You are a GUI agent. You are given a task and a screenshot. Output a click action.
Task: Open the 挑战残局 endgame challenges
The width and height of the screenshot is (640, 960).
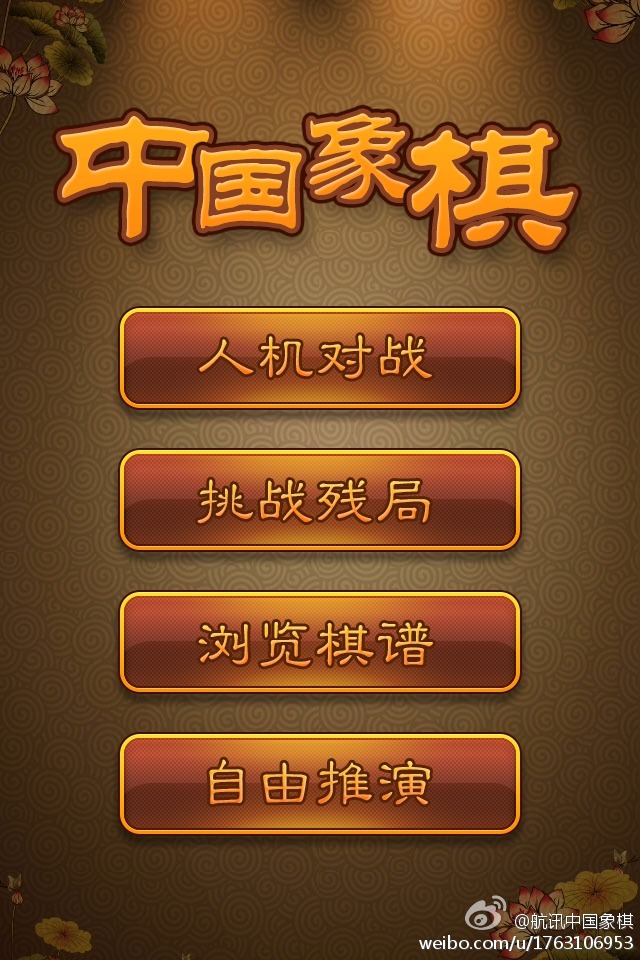point(320,499)
